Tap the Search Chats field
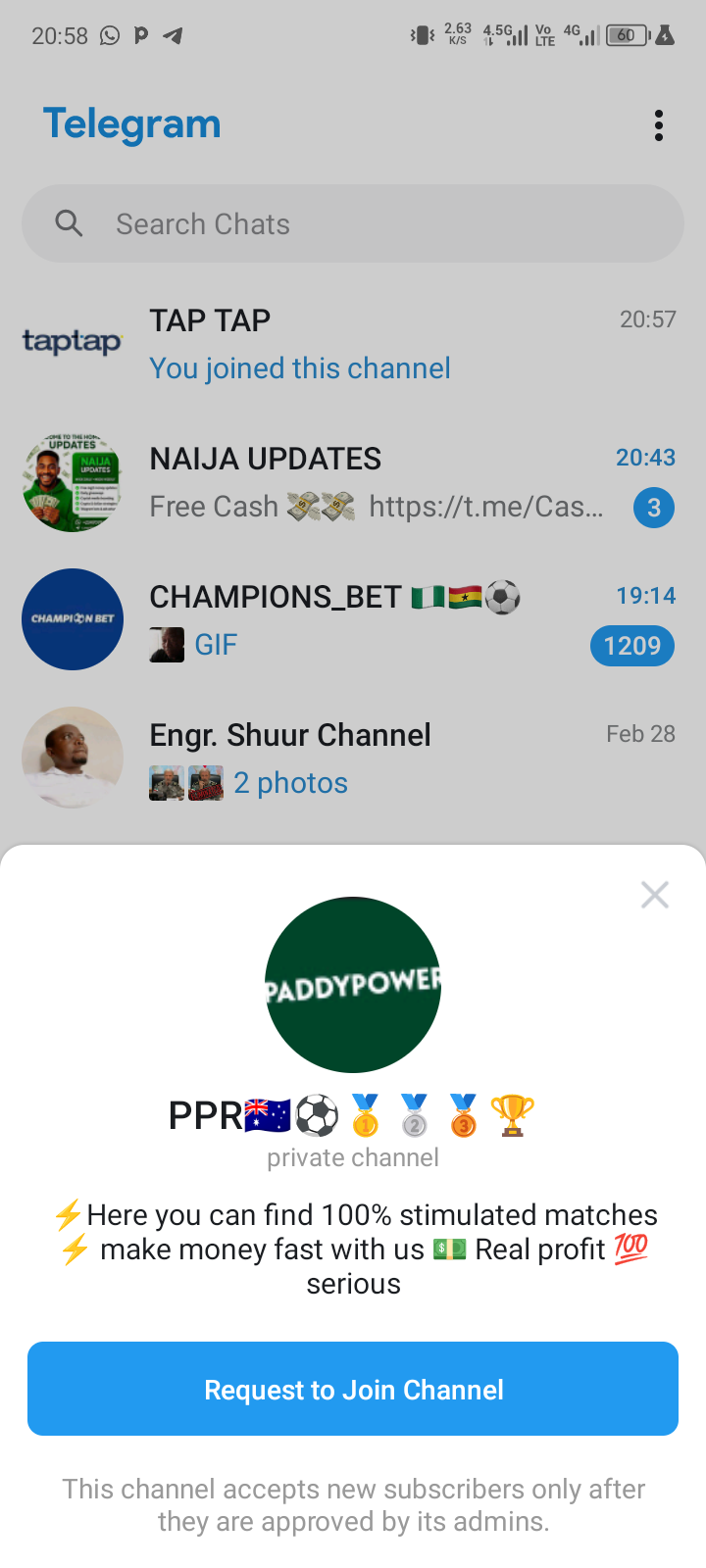 coord(353,224)
